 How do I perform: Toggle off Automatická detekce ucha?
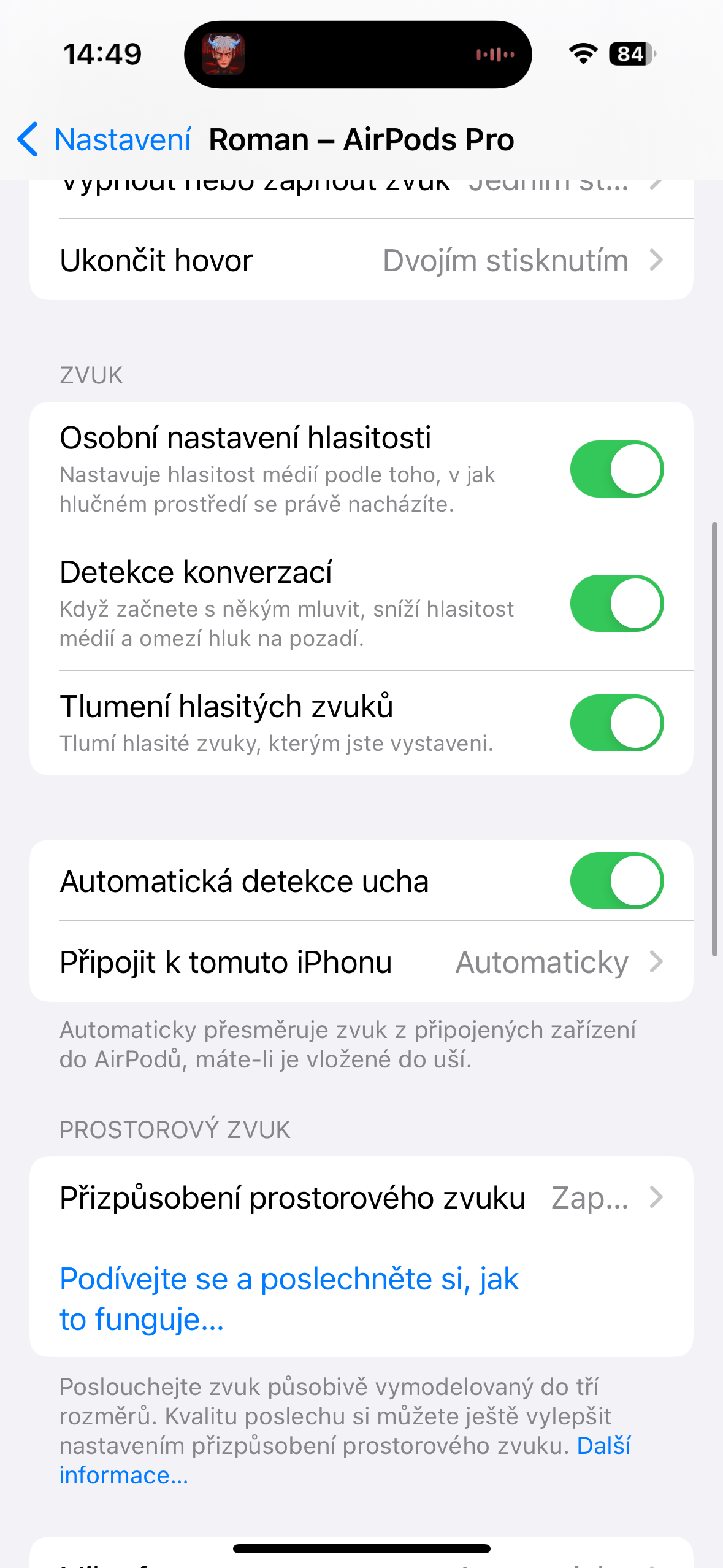[616, 880]
